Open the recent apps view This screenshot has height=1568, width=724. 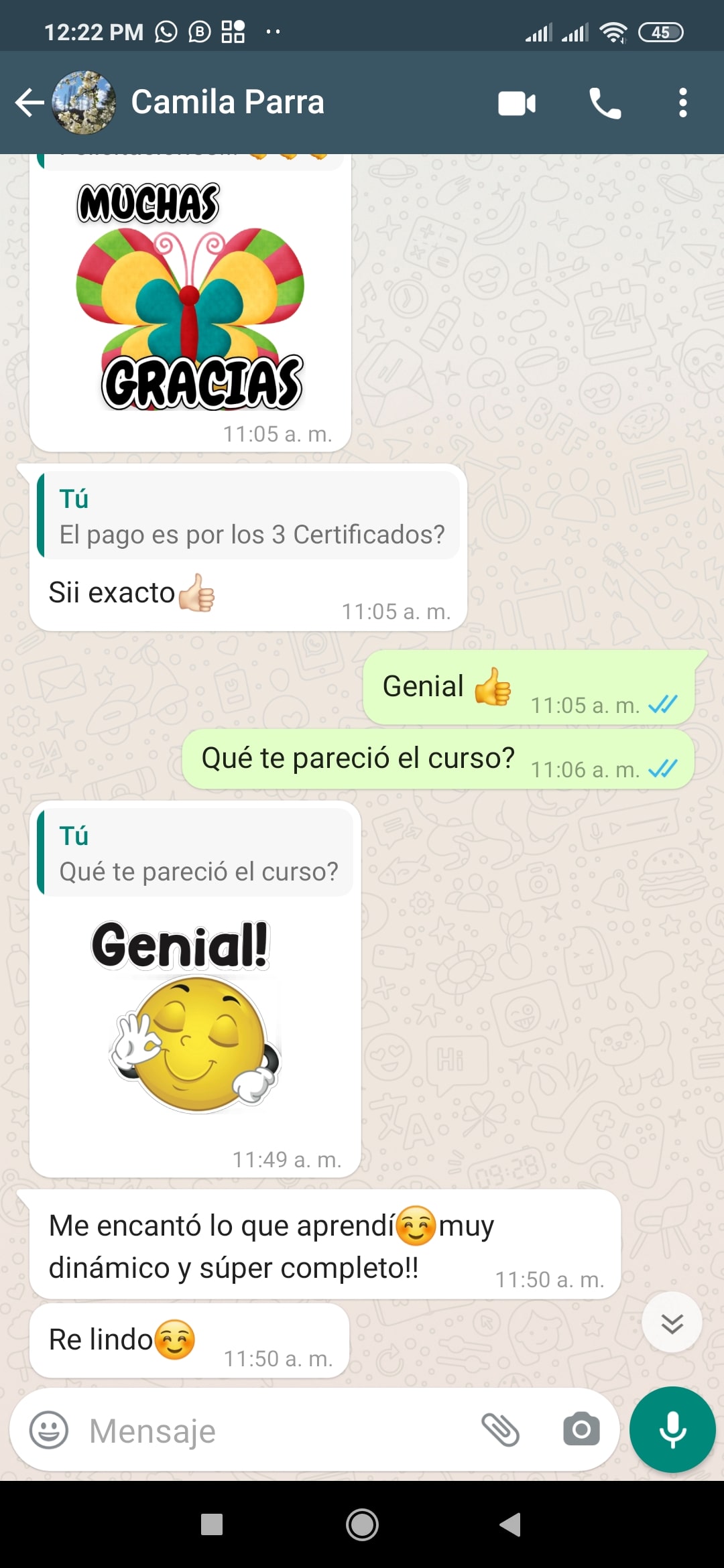click(x=212, y=1525)
